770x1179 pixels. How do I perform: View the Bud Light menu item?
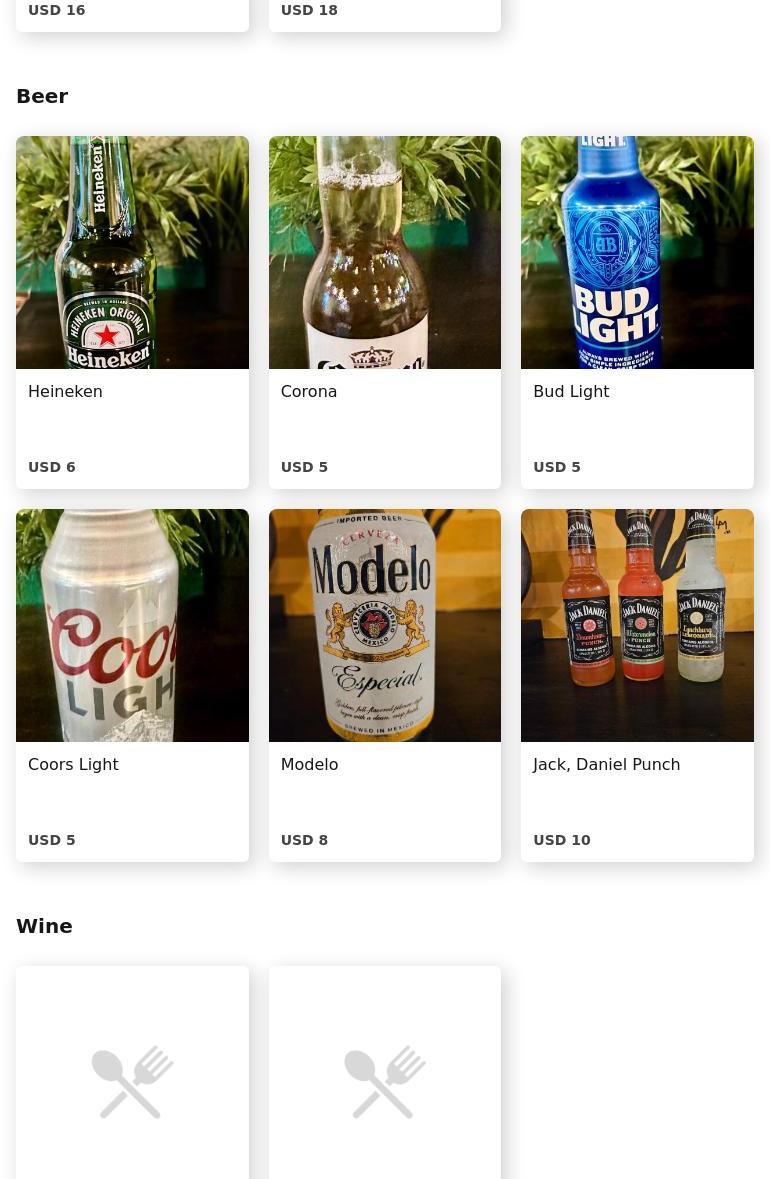pos(637,312)
